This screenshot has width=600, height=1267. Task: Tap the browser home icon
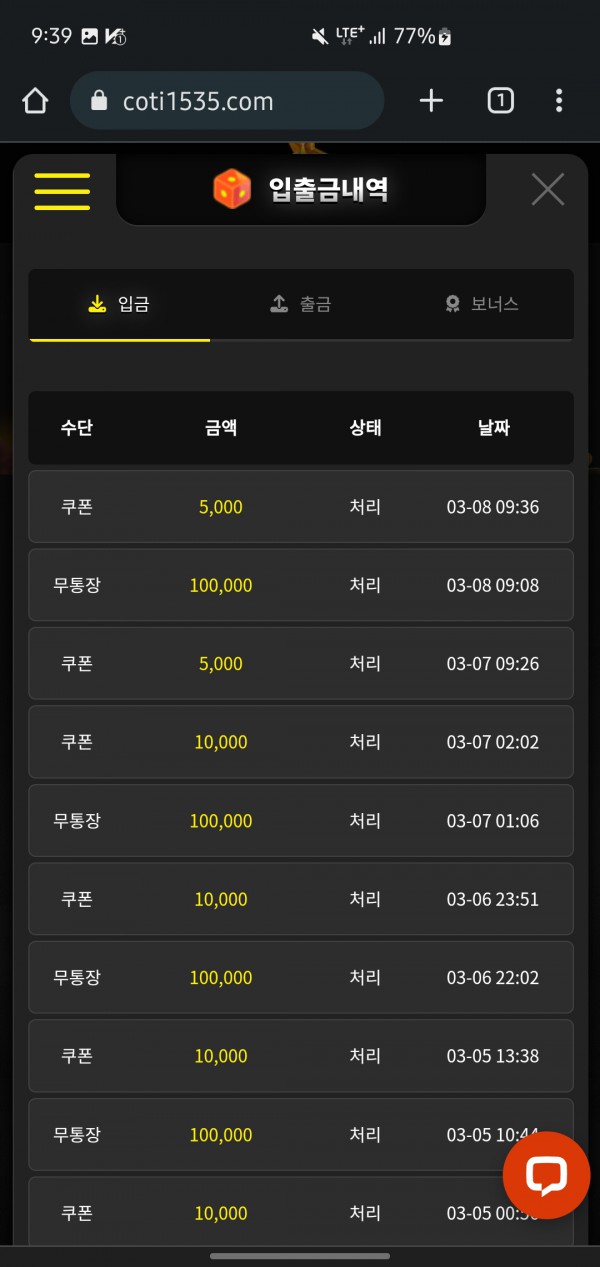(x=35, y=101)
